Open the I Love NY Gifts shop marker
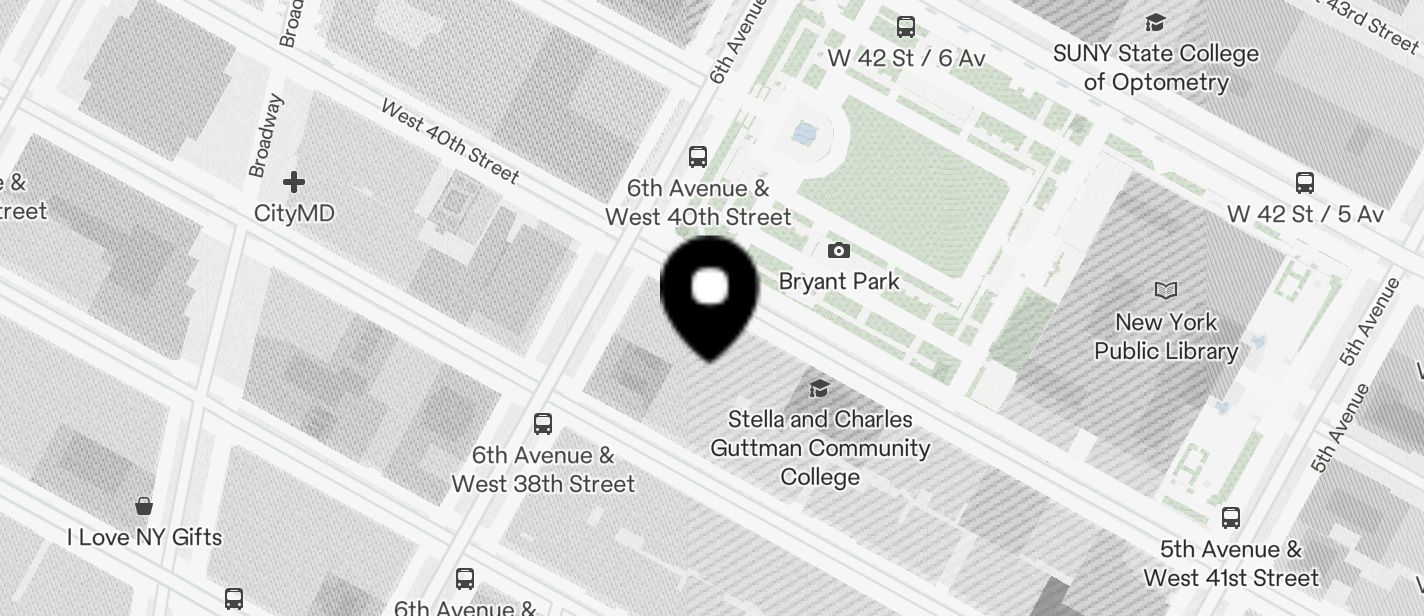 [x=144, y=506]
